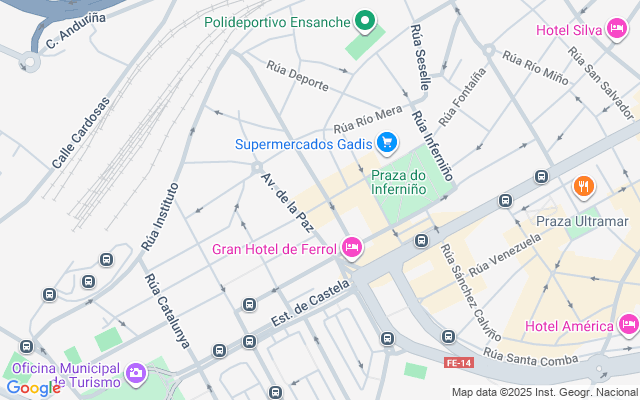
Task: Select the Hotel América pin
Action: tap(628, 325)
